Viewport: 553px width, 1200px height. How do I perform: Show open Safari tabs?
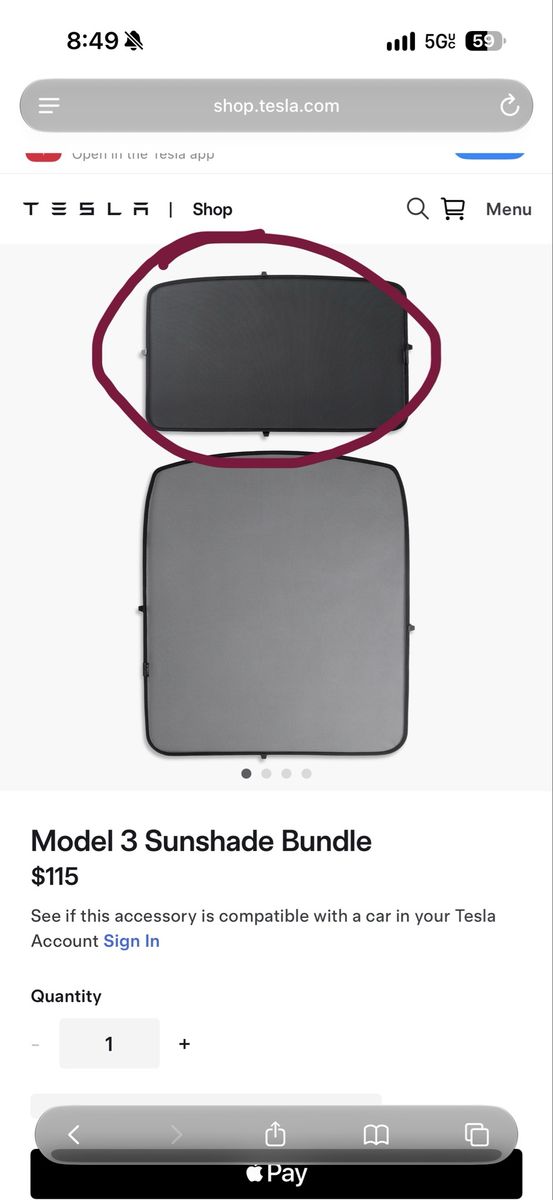pos(477,1134)
